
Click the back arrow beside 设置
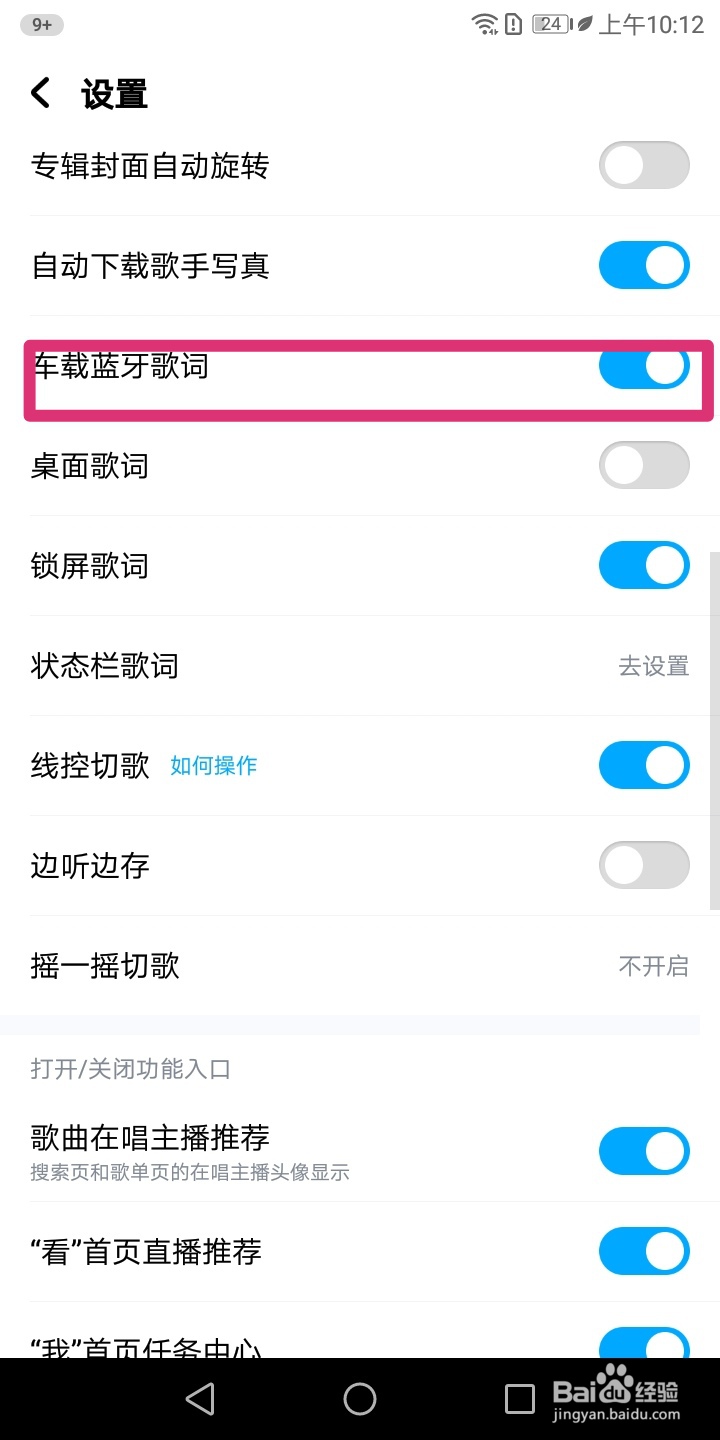point(40,92)
